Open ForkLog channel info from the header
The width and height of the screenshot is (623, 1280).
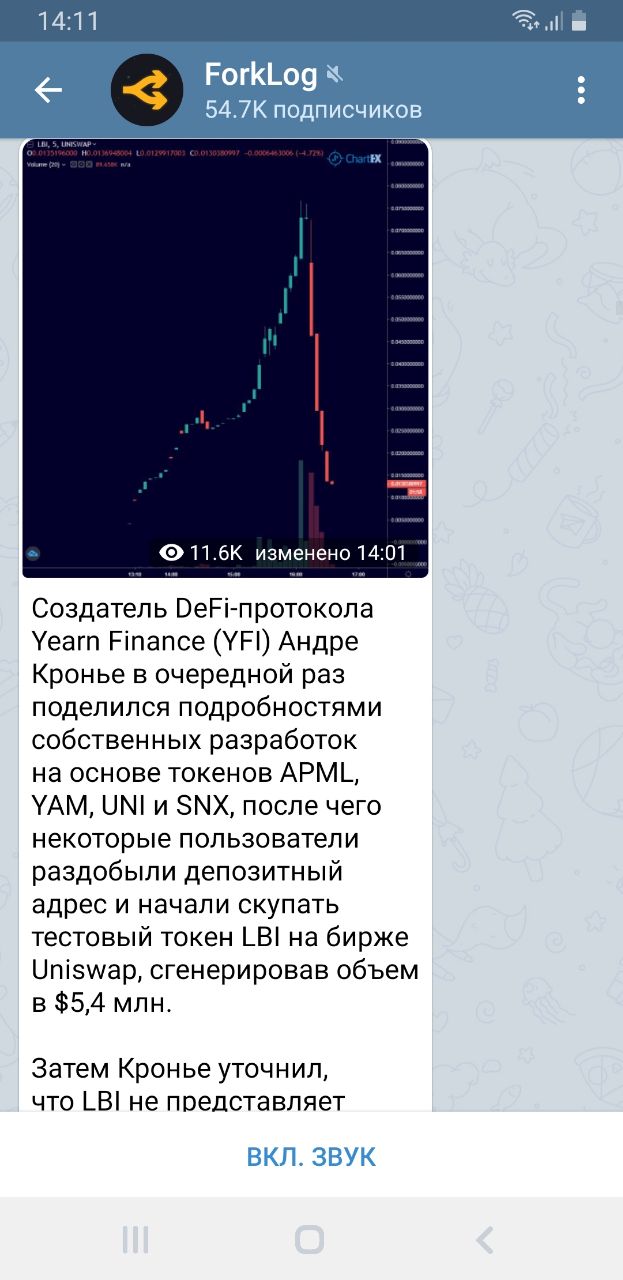click(313, 90)
